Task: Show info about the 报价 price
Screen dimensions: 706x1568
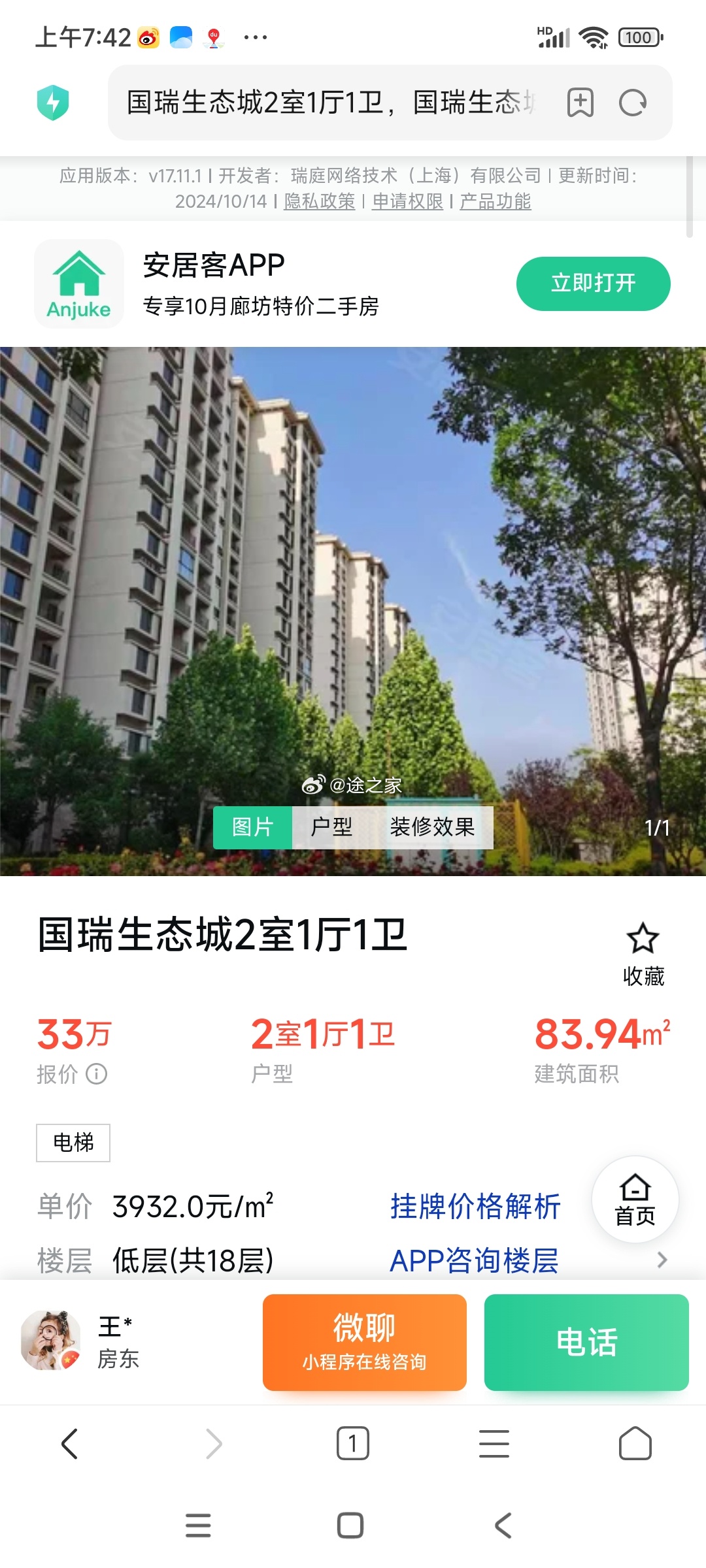Action: pyautogui.click(x=97, y=1074)
